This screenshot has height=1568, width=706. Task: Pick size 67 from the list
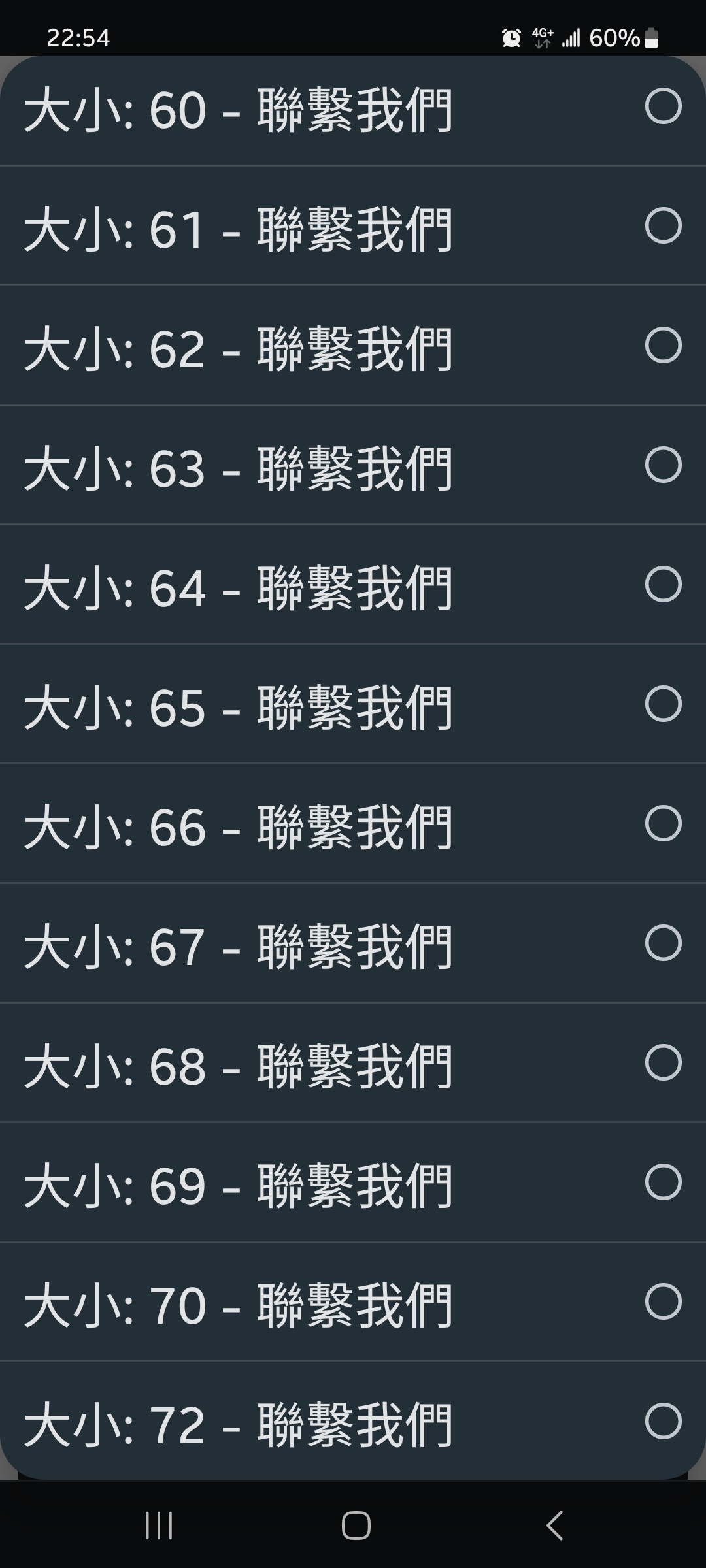[353, 943]
